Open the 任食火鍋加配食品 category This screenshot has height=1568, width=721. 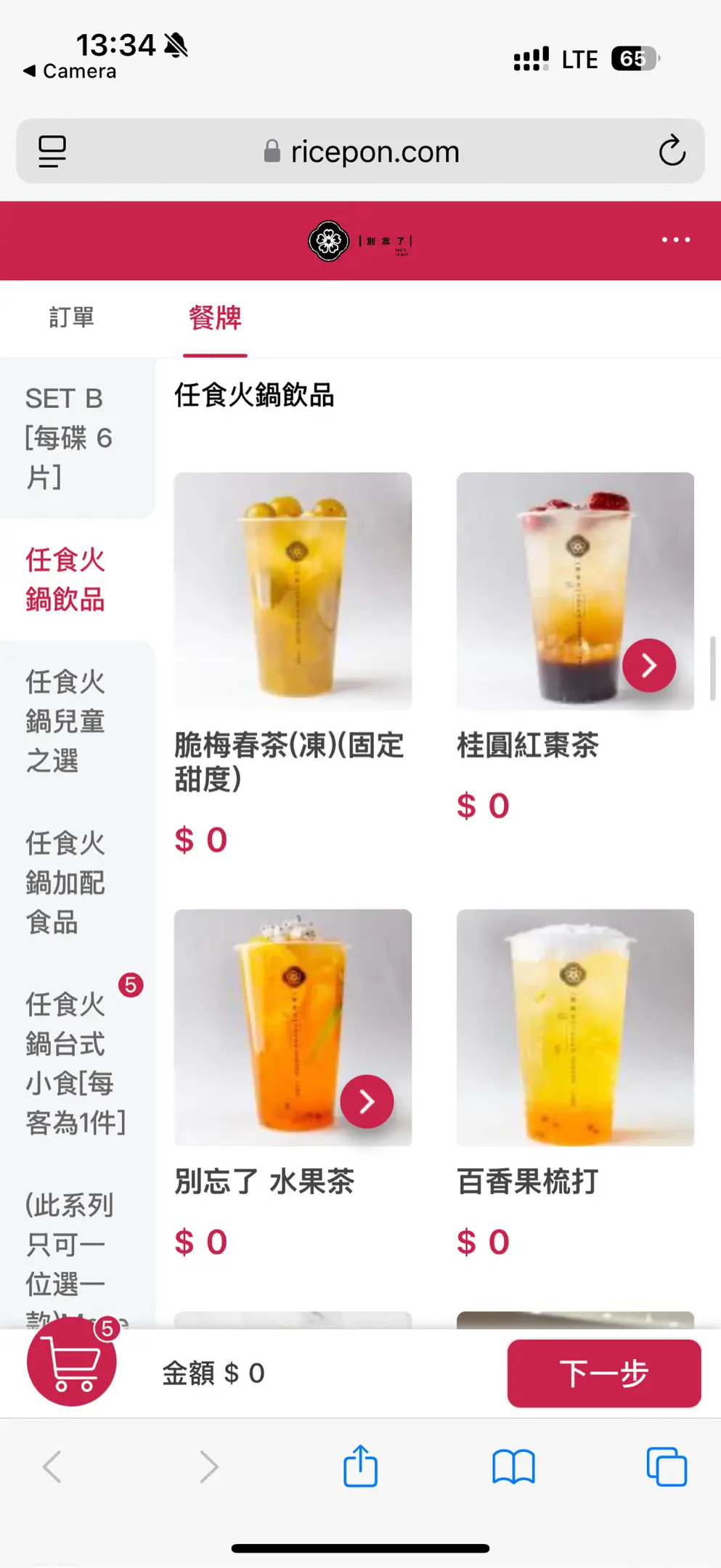(x=65, y=882)
